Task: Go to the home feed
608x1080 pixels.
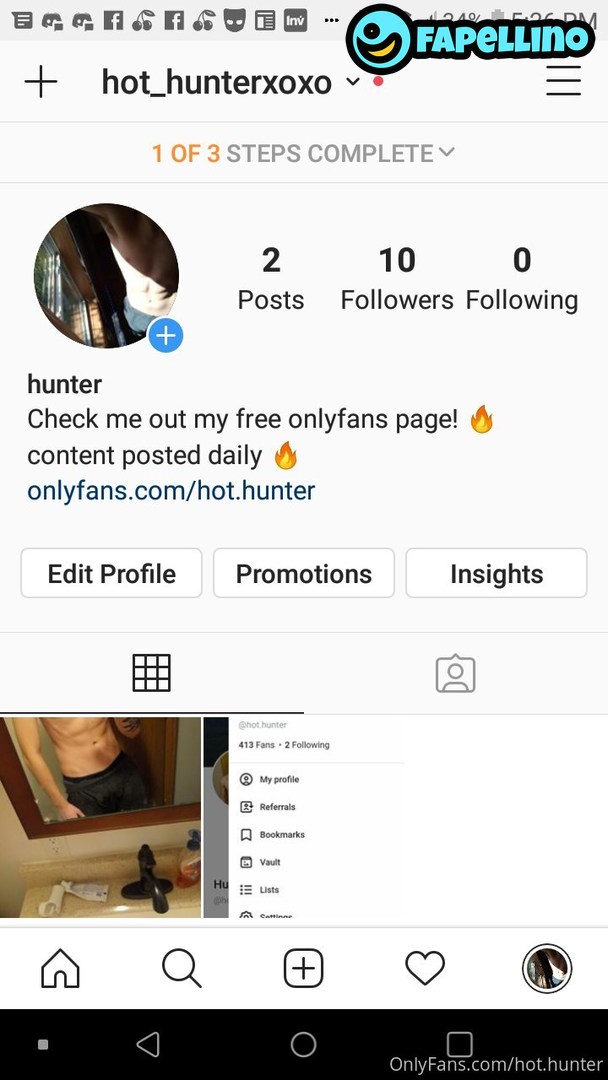Action: [60, 968]
